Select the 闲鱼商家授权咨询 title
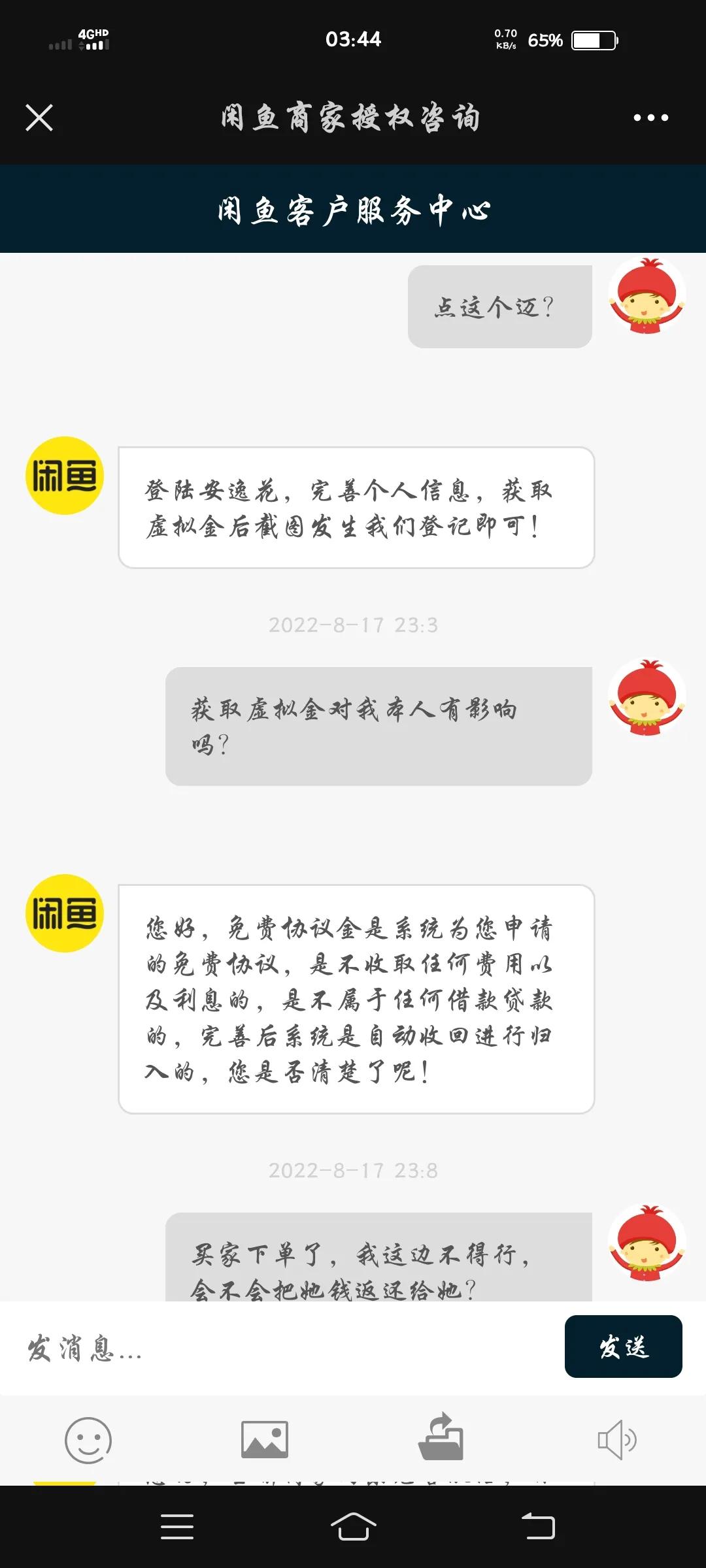 pyautogui.click(x=351, y=118)
